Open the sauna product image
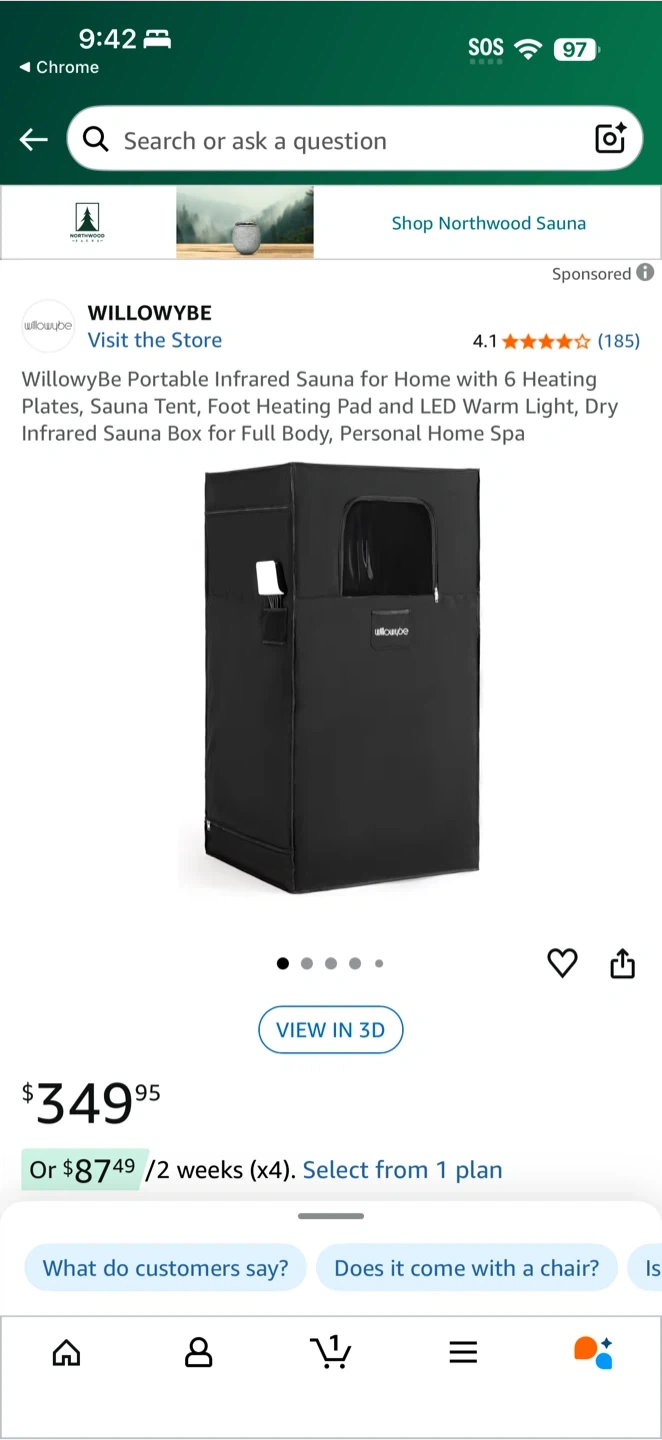 point(331,678)
